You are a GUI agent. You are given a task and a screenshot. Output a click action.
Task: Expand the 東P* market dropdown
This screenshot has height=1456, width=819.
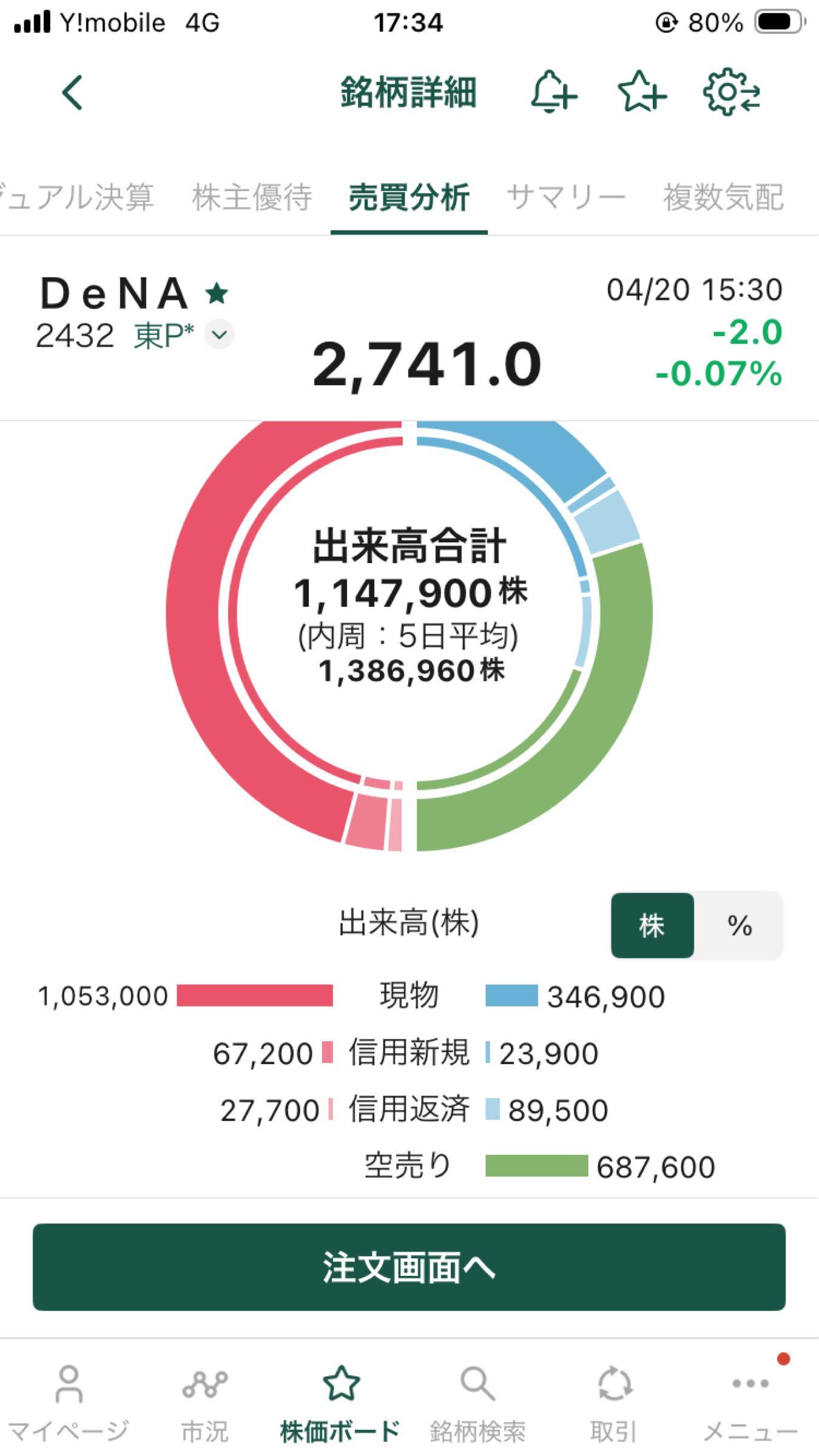pyautogui.click(x=219, y=334)
